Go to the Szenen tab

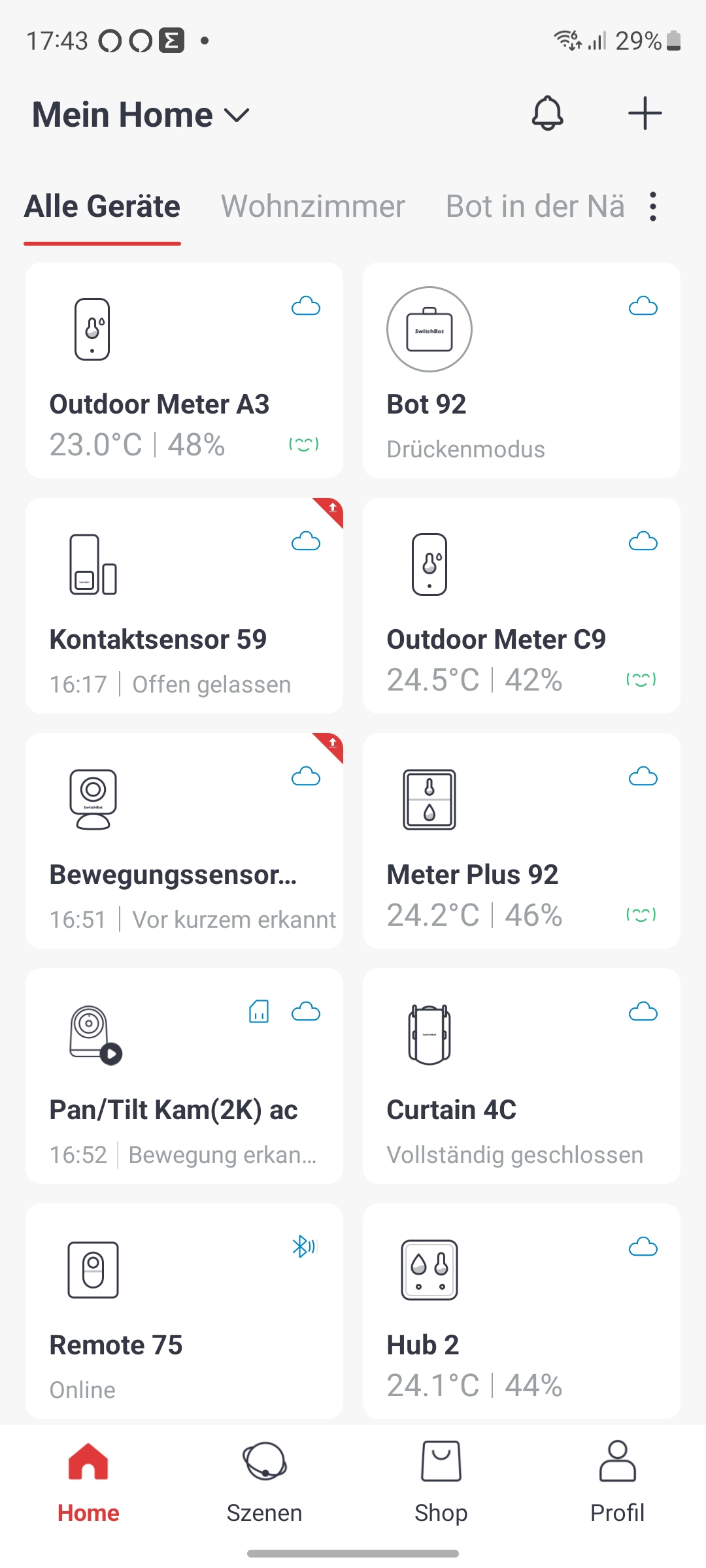(264, 1482)
